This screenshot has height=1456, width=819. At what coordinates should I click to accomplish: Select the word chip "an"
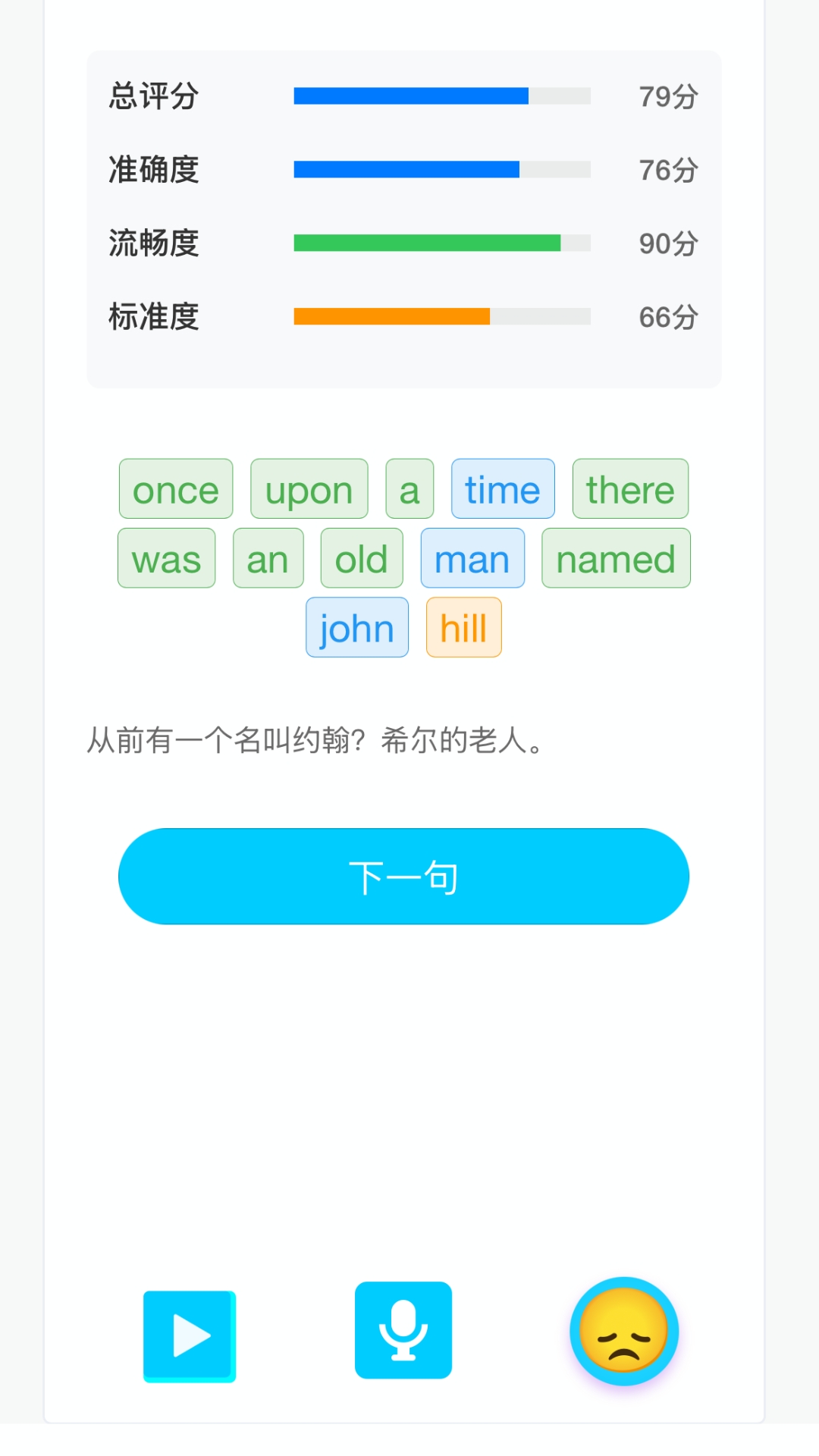point(268,559)
